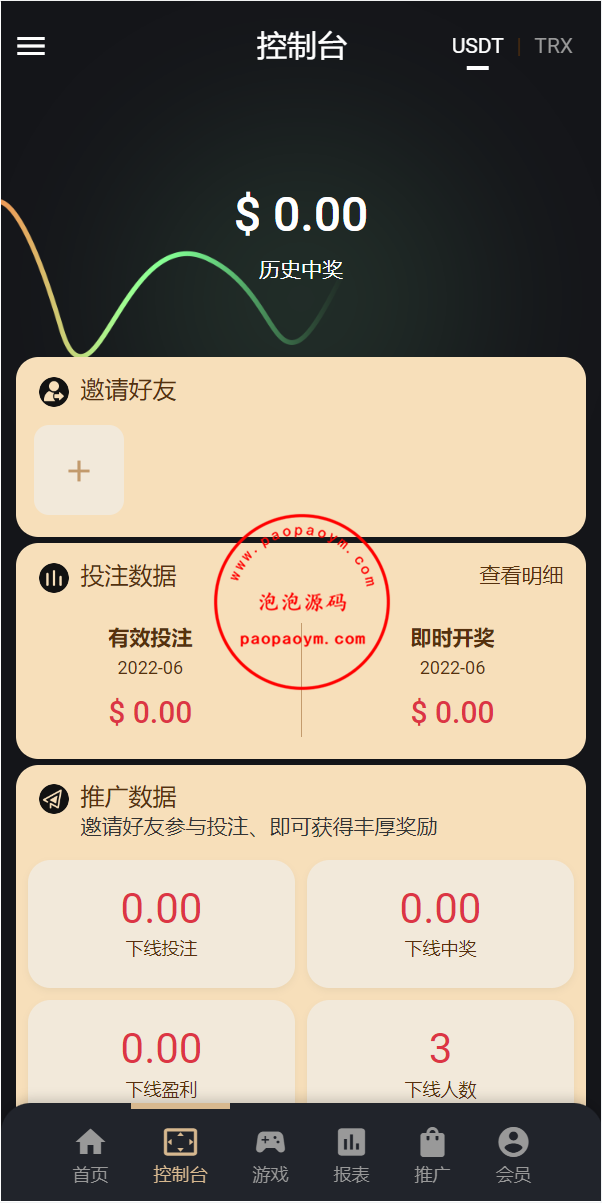Go to the 会员 member tab
Viewport: 602px width, 1203px height.
point(513,1155)
